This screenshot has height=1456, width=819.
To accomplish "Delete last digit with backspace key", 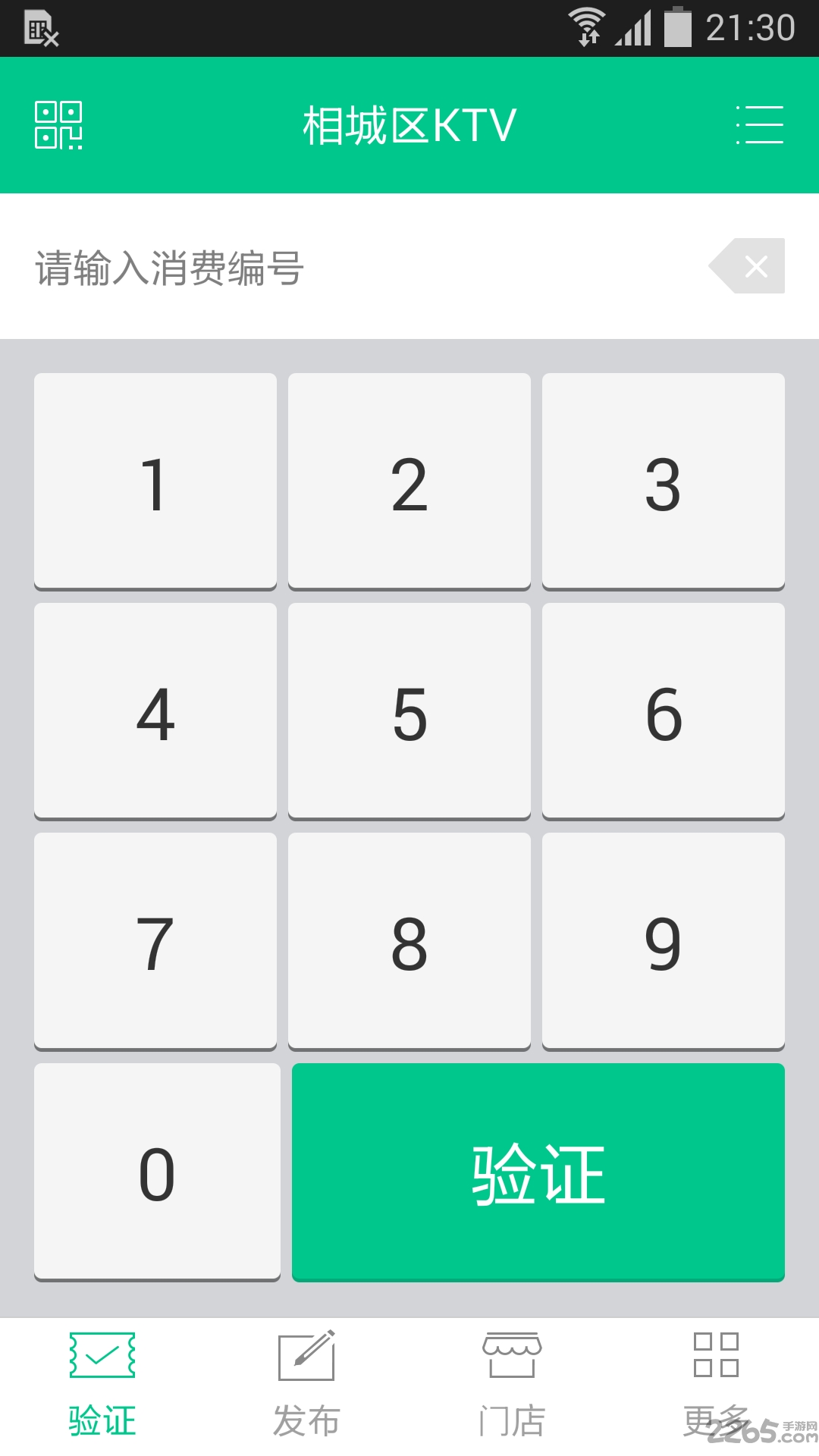I will (x=747, y=266).
